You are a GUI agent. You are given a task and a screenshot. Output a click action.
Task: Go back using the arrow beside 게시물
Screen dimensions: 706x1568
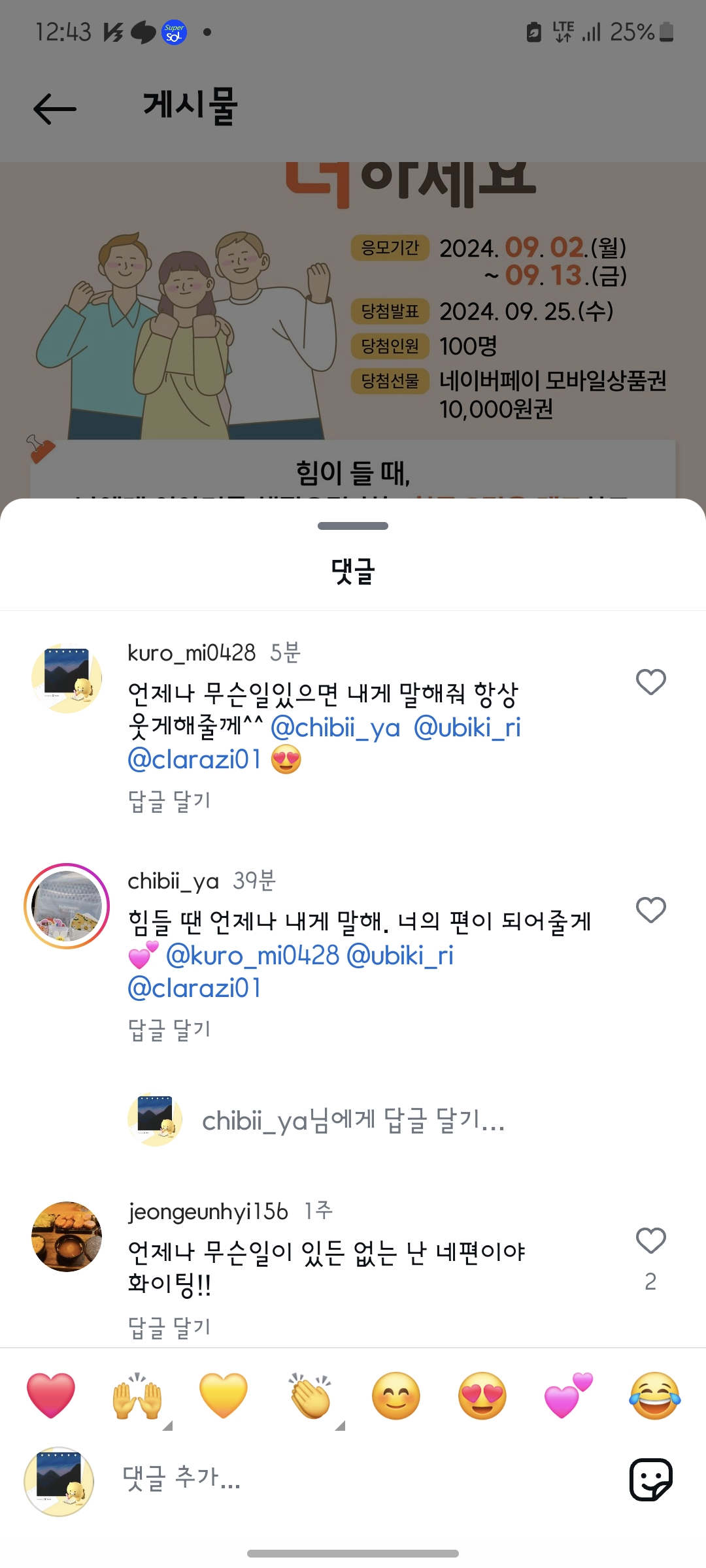coord(55,108)
